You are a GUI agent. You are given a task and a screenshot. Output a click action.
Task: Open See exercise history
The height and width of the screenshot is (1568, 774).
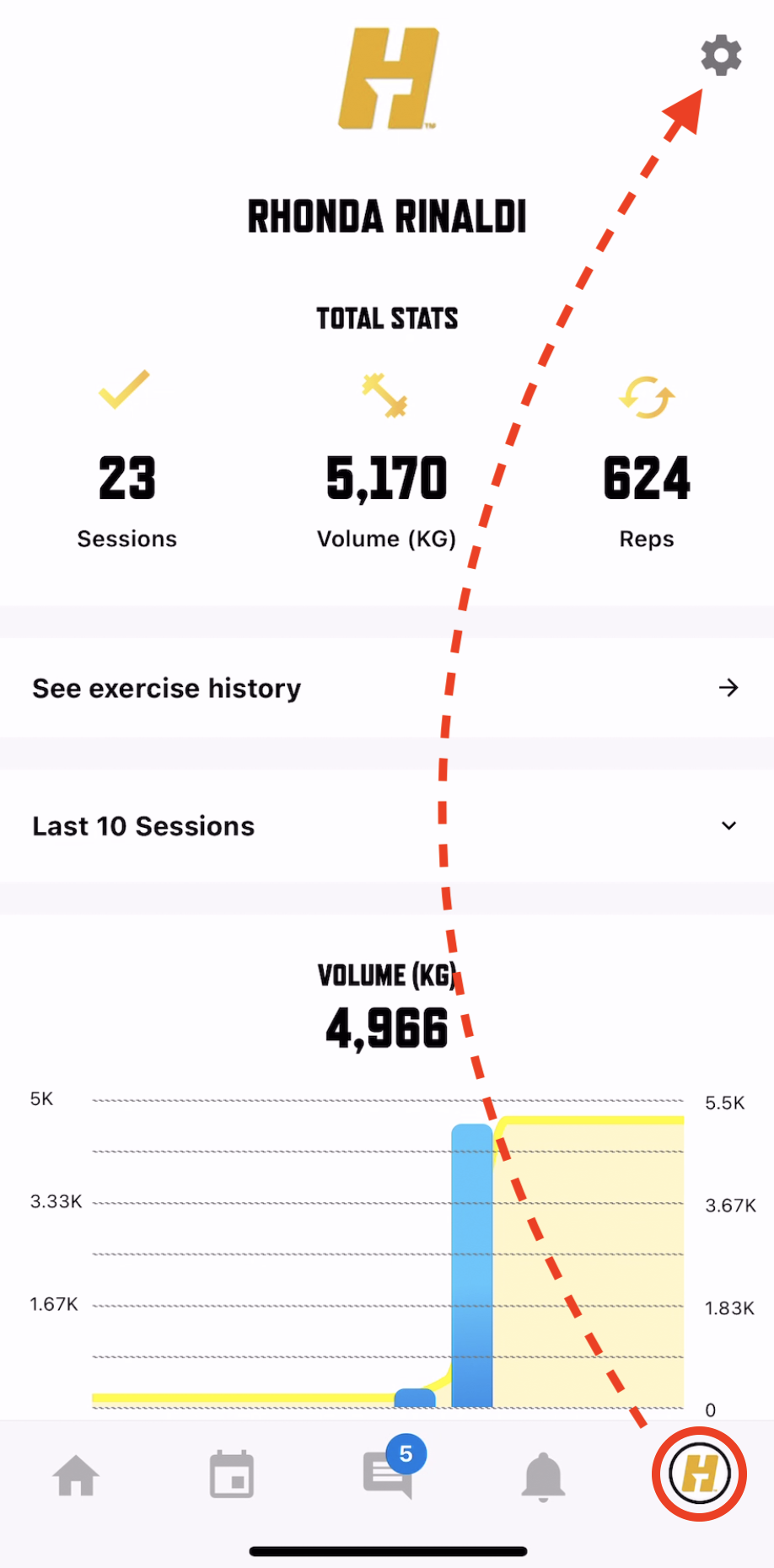point(387,688)
